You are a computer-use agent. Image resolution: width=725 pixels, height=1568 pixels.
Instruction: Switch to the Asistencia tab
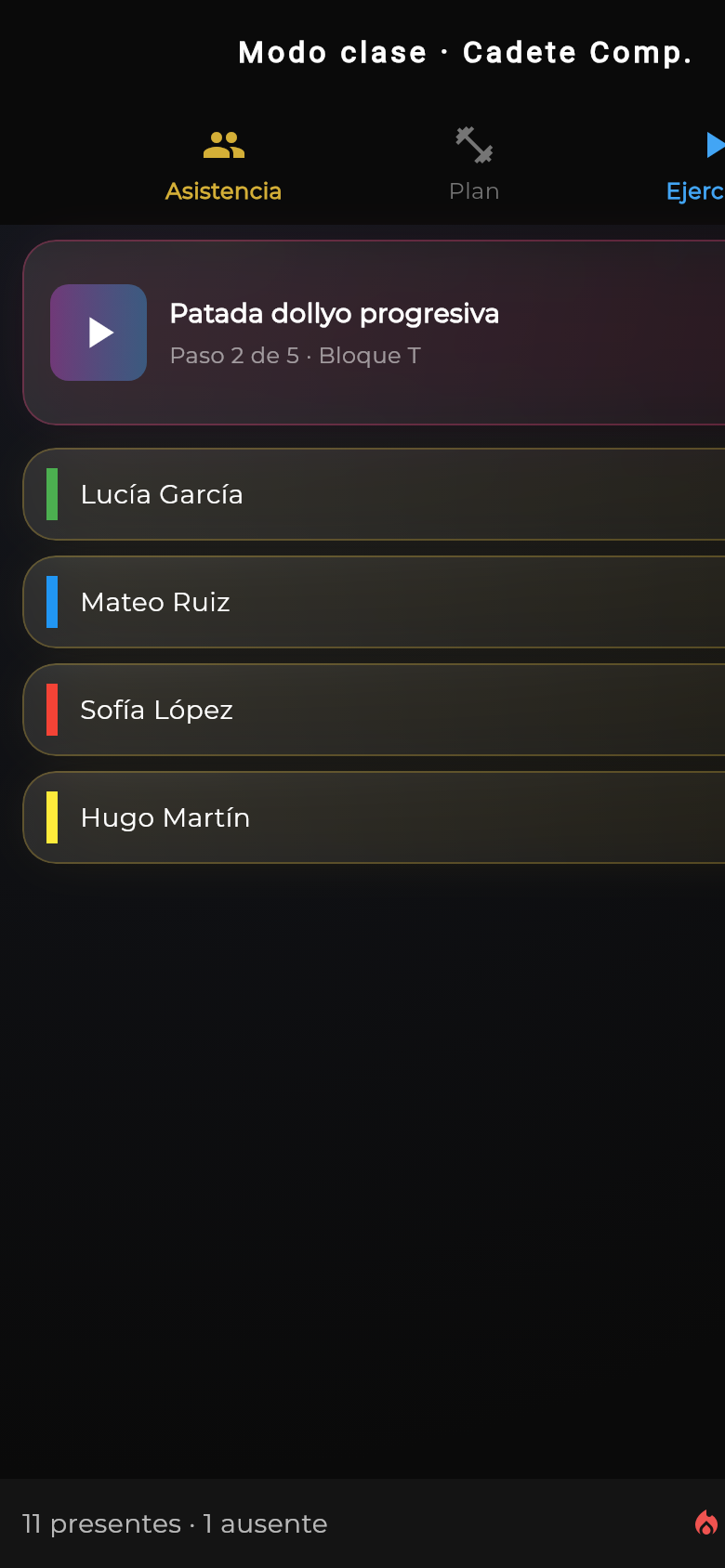coord(223,165)
